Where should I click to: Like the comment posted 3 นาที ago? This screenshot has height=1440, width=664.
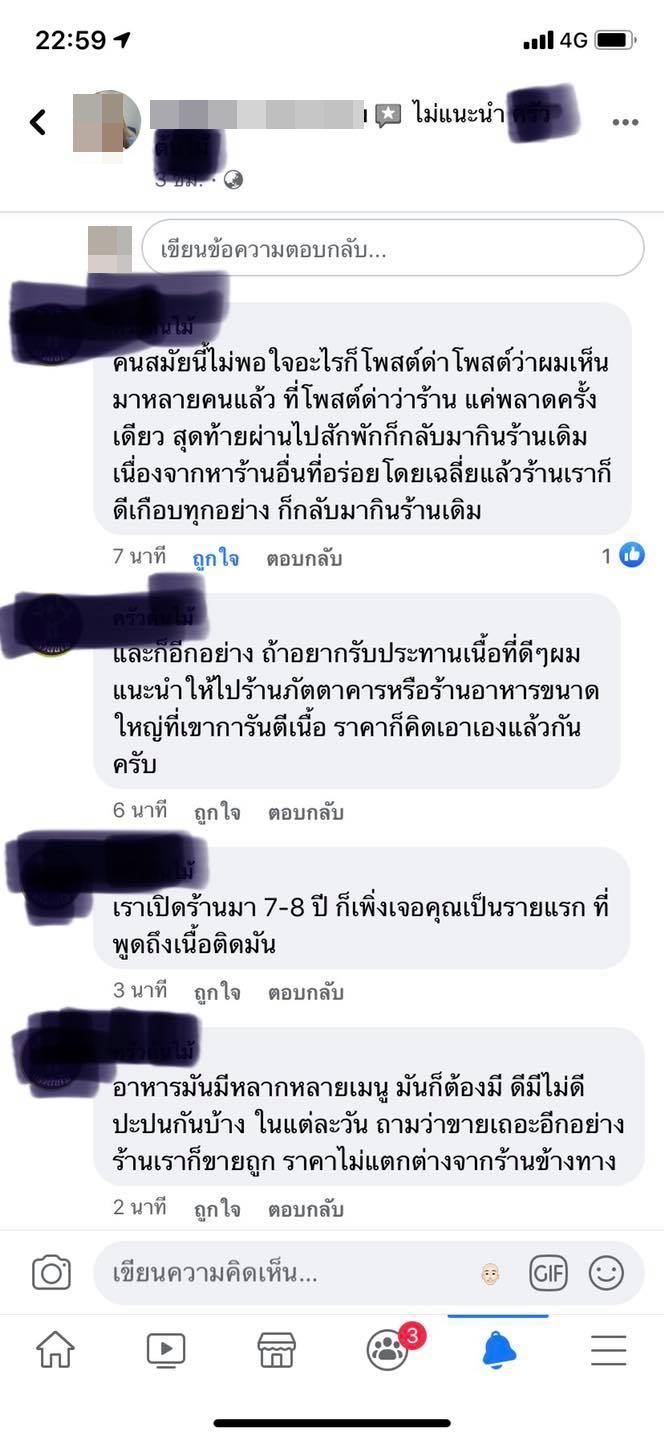pyautogui.click(x=217, y=992)
